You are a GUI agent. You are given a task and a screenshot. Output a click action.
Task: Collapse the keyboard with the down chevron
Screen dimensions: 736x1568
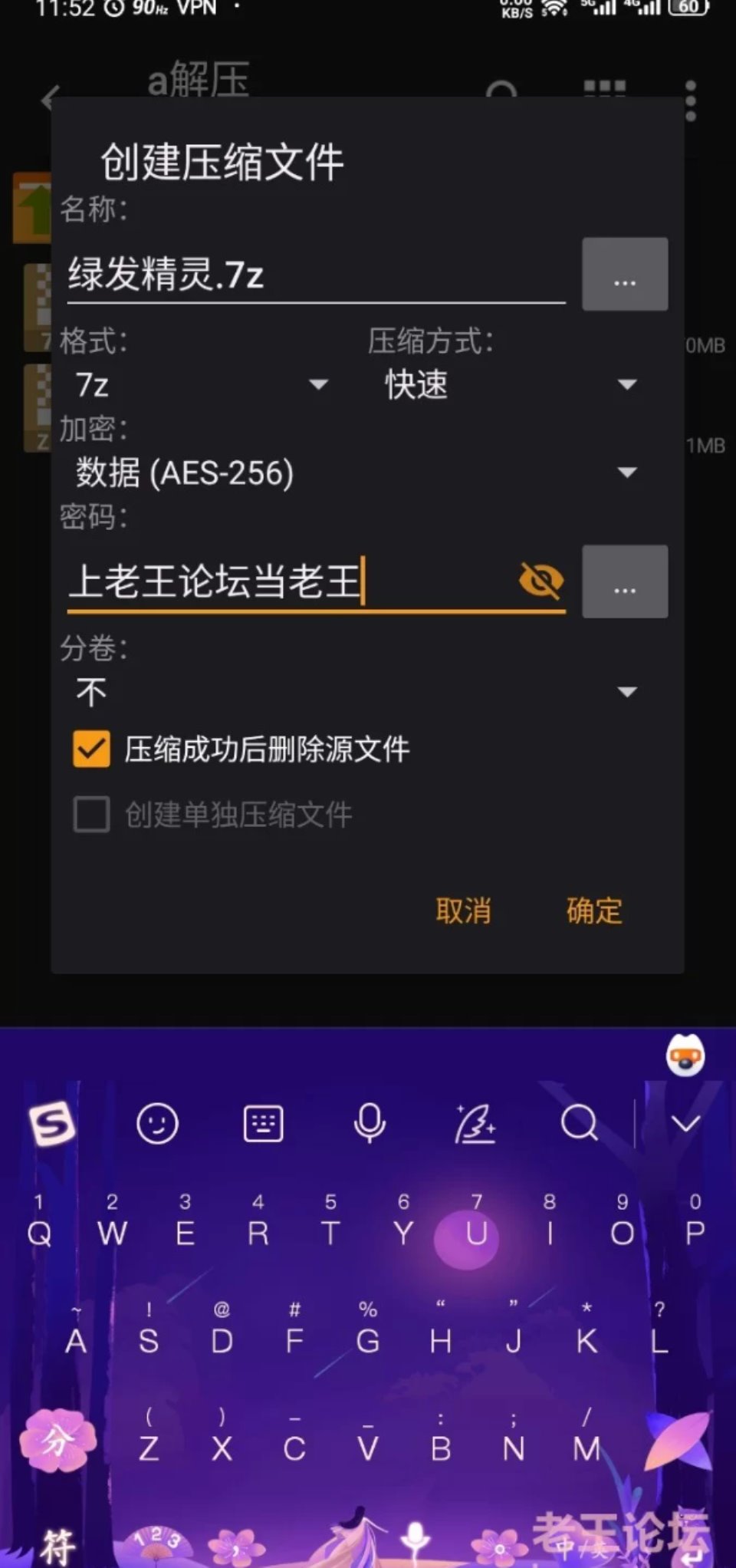coord(685,1124)
